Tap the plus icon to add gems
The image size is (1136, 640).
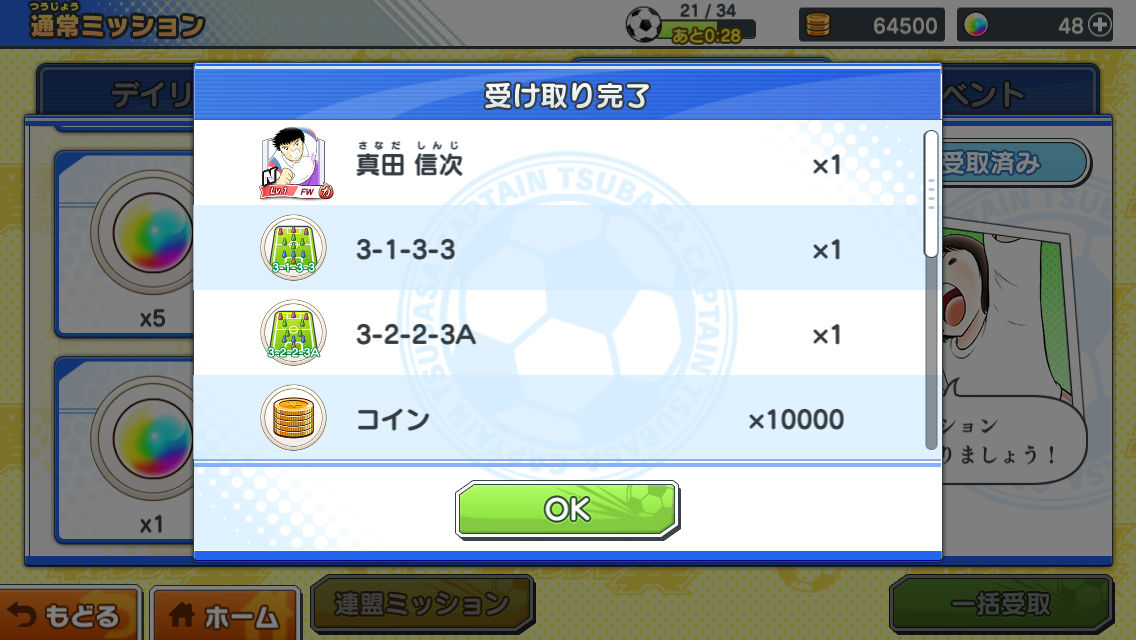point(1099,26)
